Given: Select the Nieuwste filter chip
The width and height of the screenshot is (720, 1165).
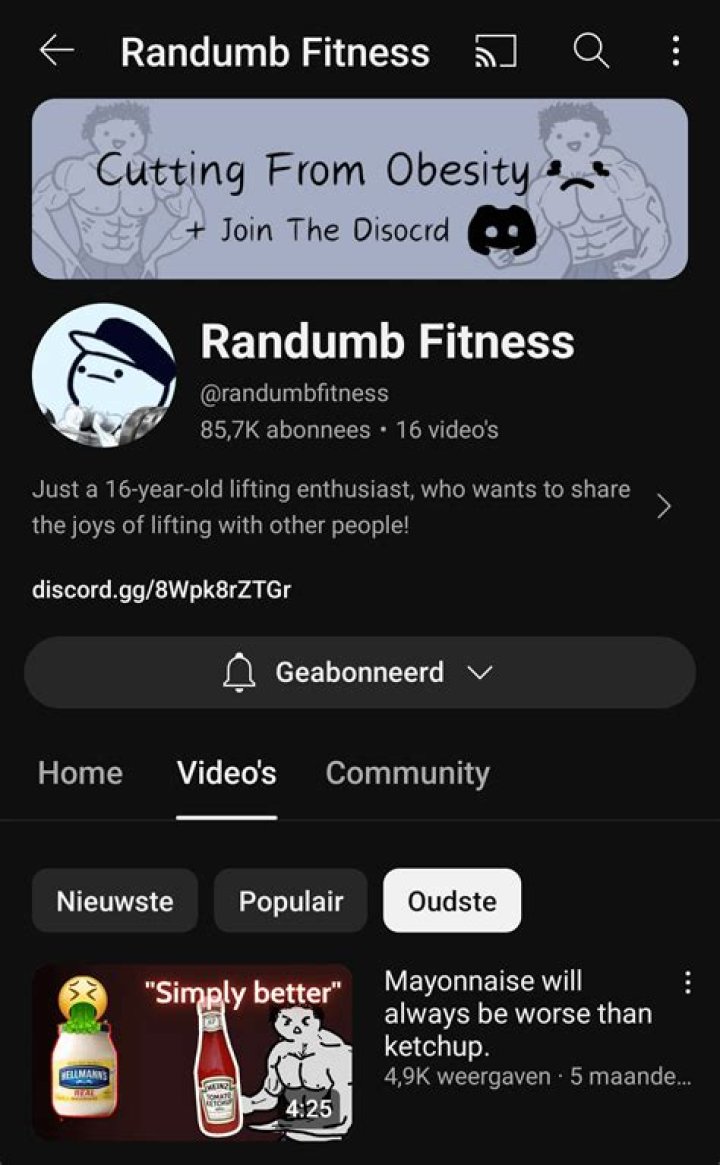Looking at the screenshot, I should coord(114,900).
